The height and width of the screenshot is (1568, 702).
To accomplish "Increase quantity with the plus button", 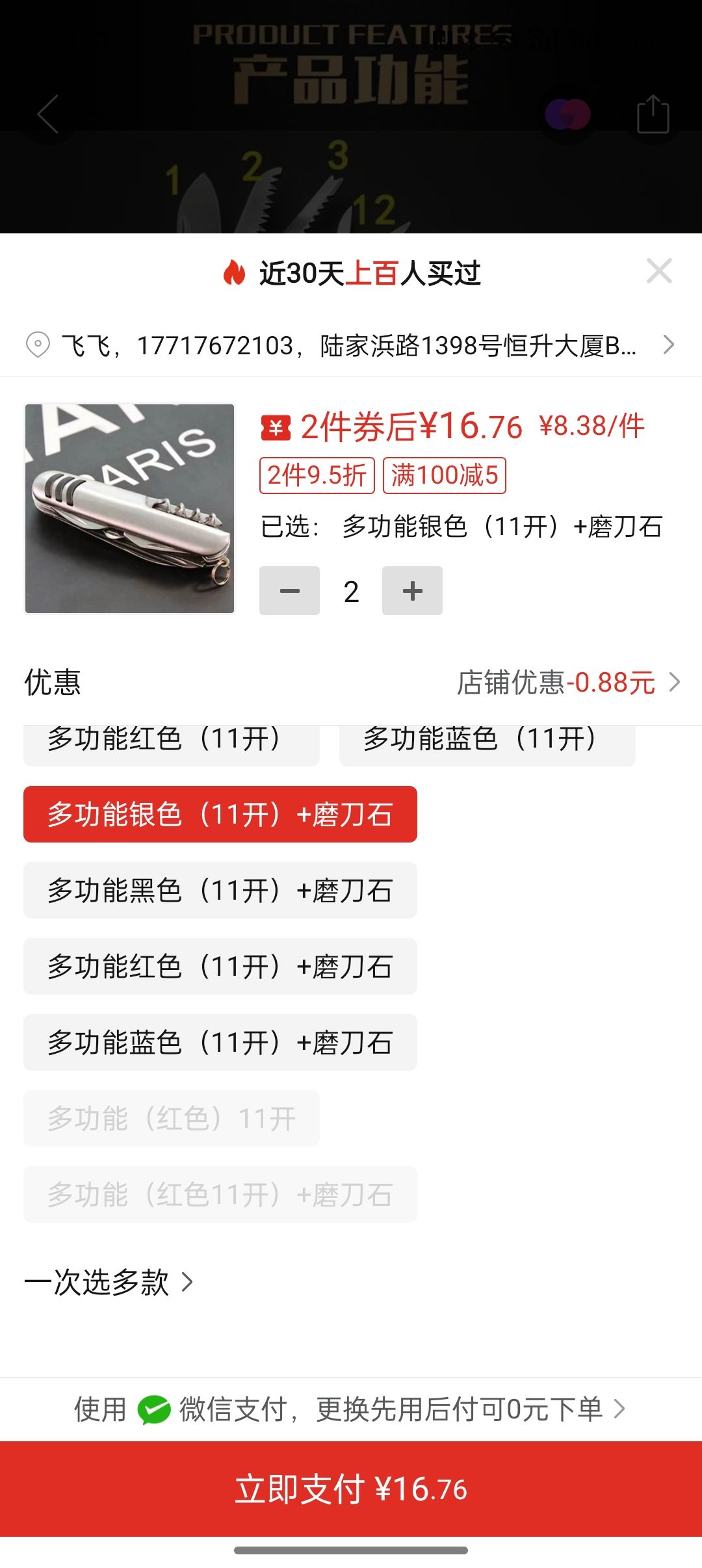I will coord(412,591).
